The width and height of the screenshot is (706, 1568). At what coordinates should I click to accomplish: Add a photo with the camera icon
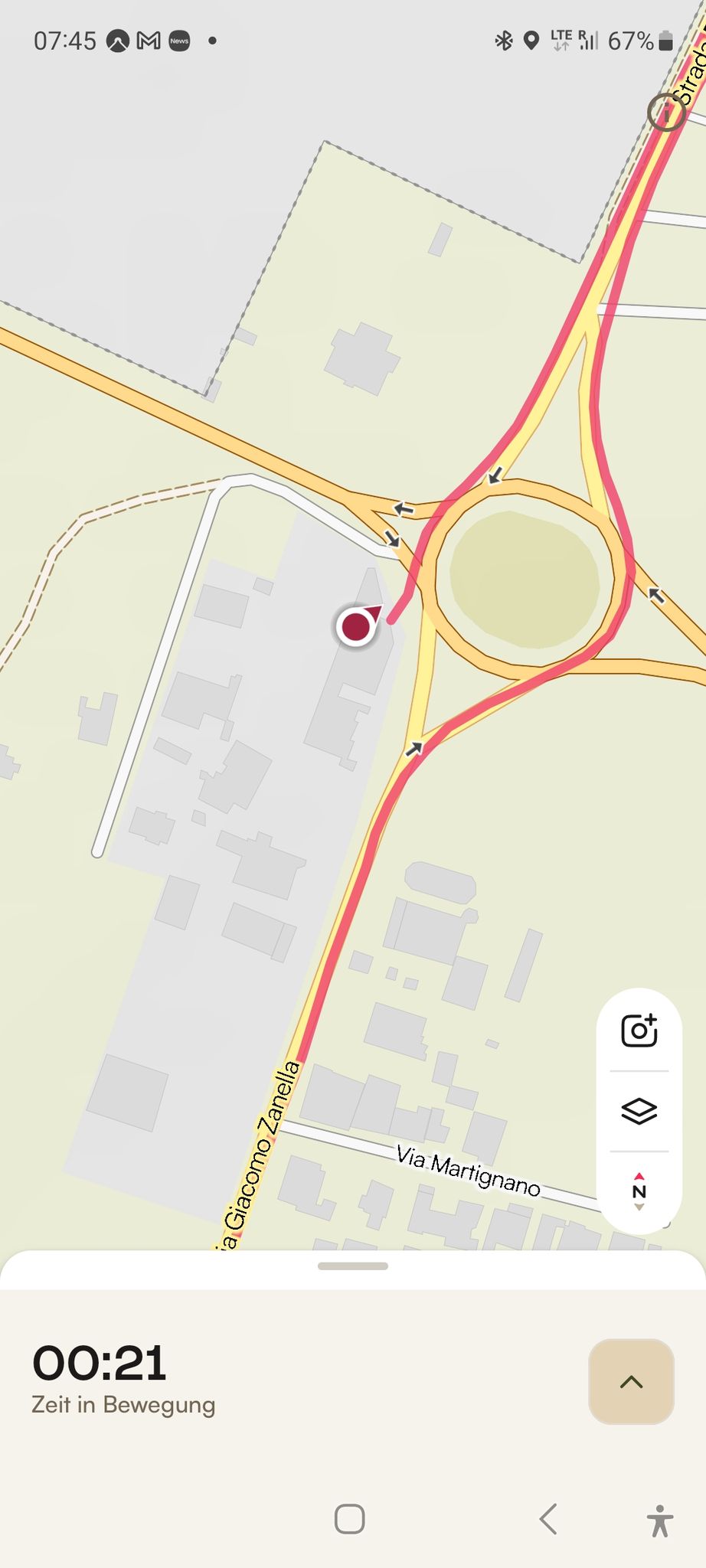(639, 1030)
